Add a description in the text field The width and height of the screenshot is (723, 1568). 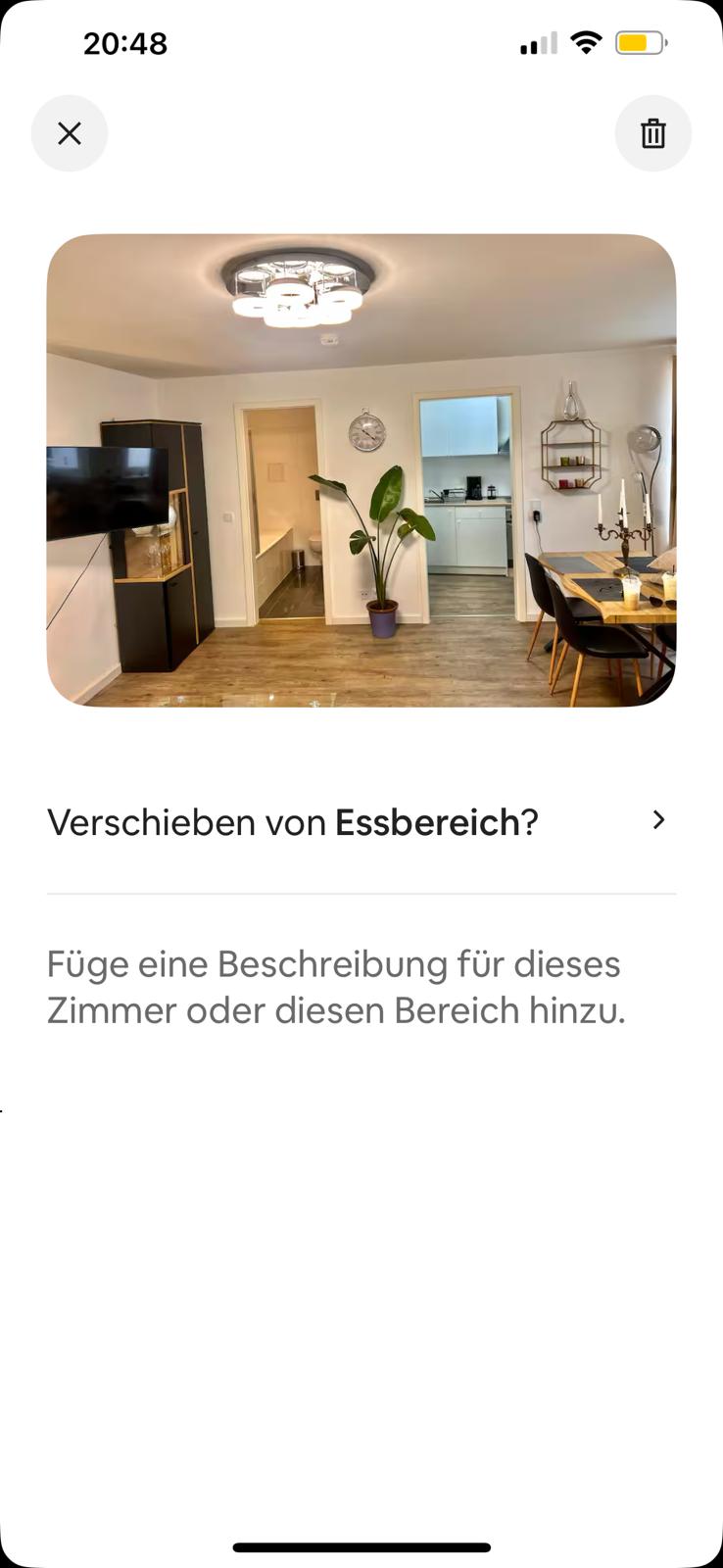(x=335, y=987)
